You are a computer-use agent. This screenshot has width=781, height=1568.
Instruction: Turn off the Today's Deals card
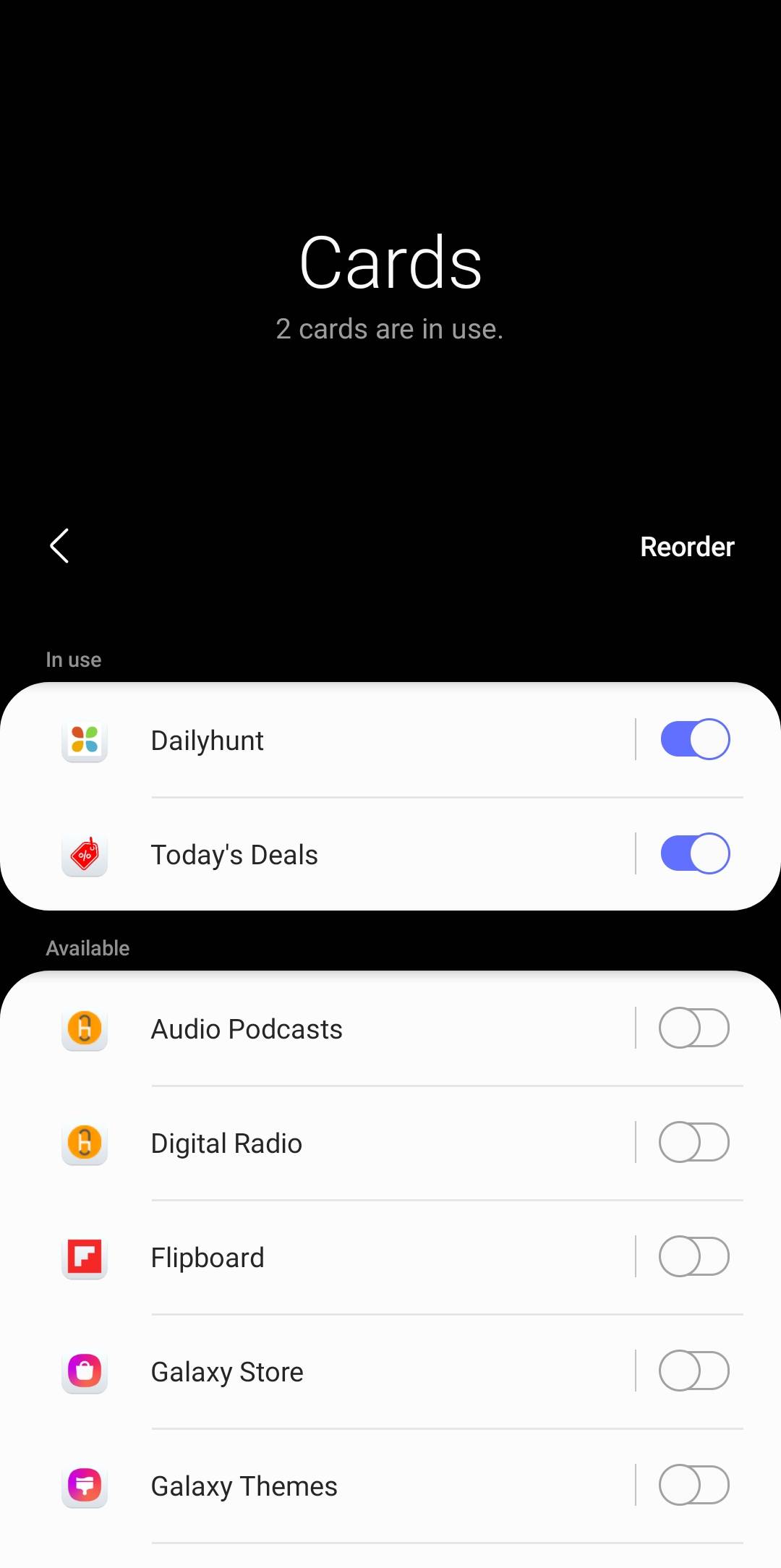pyautogui.click(x=695, y=853)
